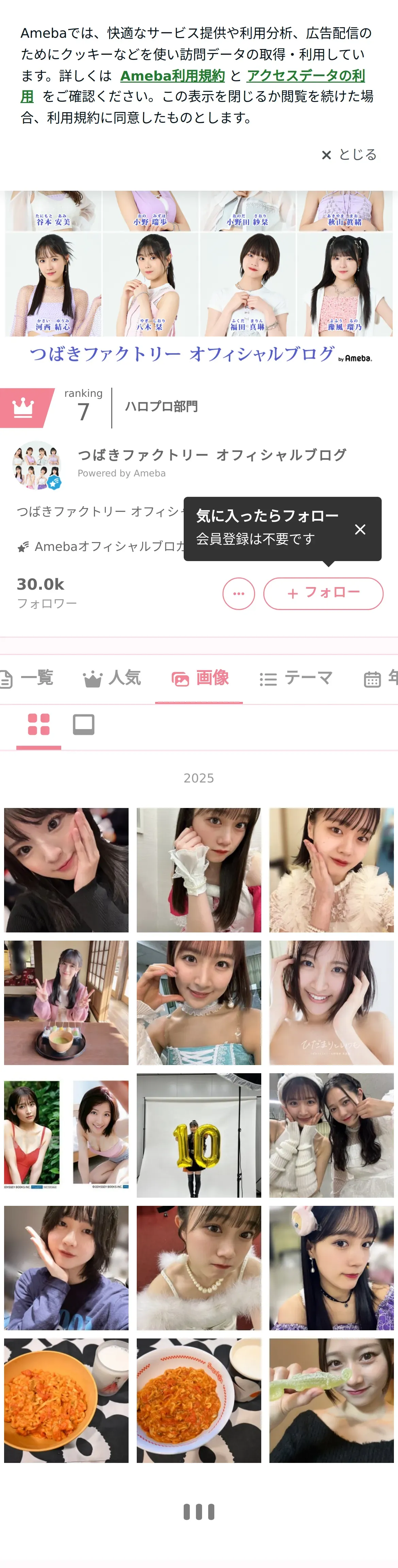Screen dimensions: 398x1568
Task: Open the blog profile avatar
Action: pyautogui.click(x=37, y=466)
